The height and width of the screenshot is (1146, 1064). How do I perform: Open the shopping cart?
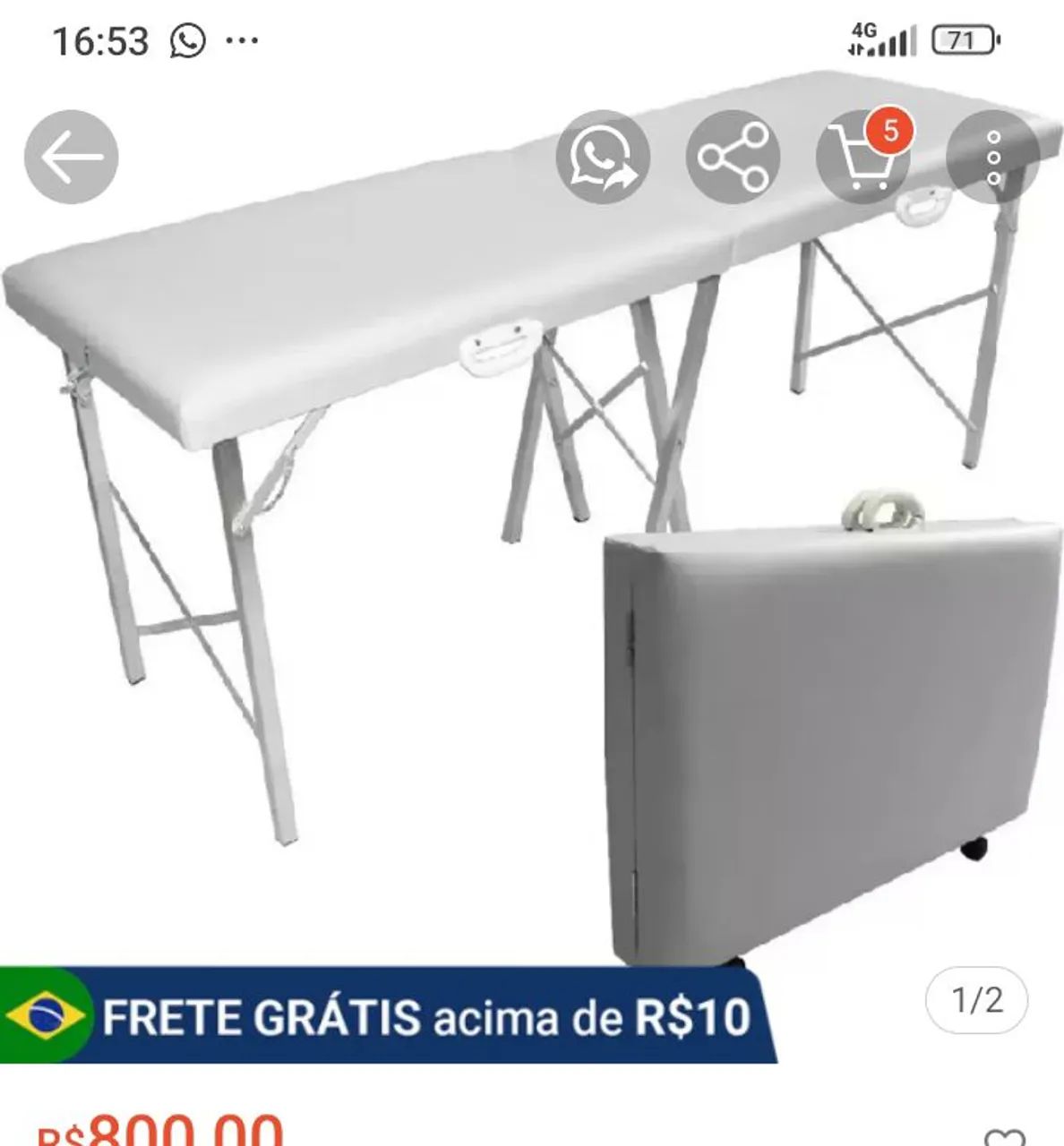click(x=862, y=161)
